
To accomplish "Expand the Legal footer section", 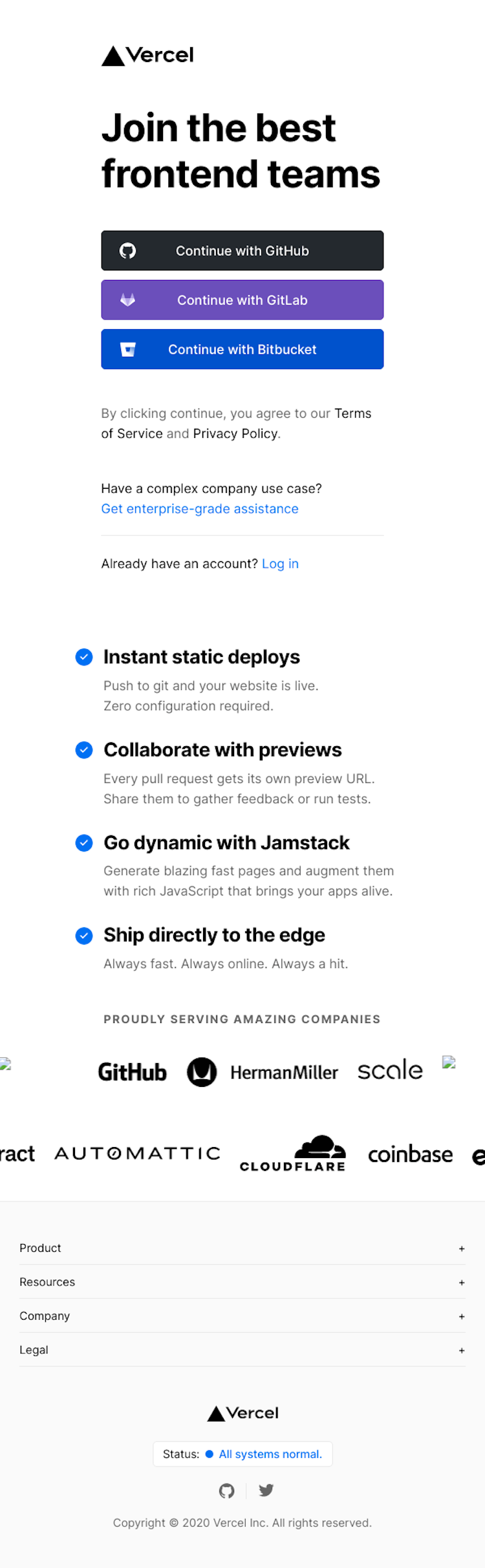I will pyautogui.click(x=242, y=1350).
